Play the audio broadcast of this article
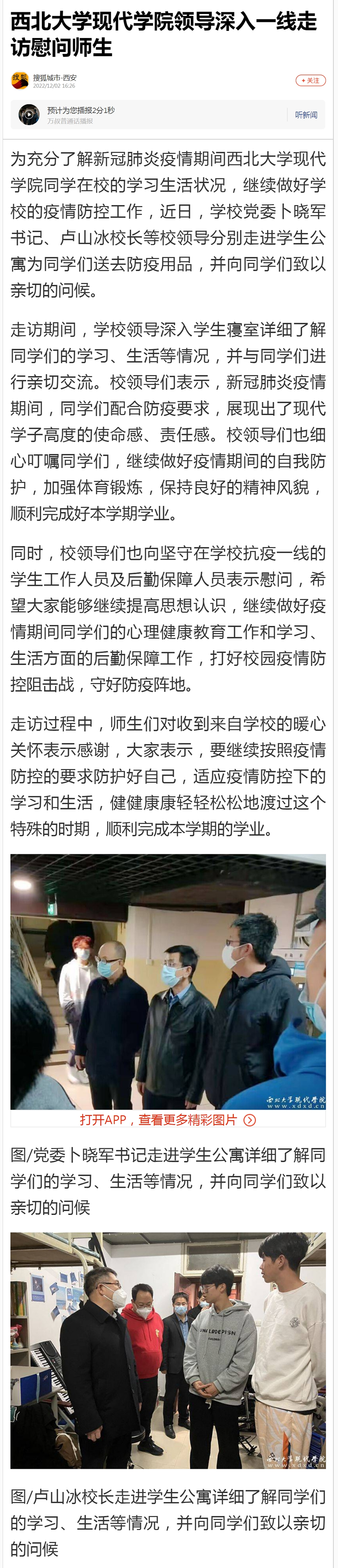 pyautogui.click(x=29, y=114)
